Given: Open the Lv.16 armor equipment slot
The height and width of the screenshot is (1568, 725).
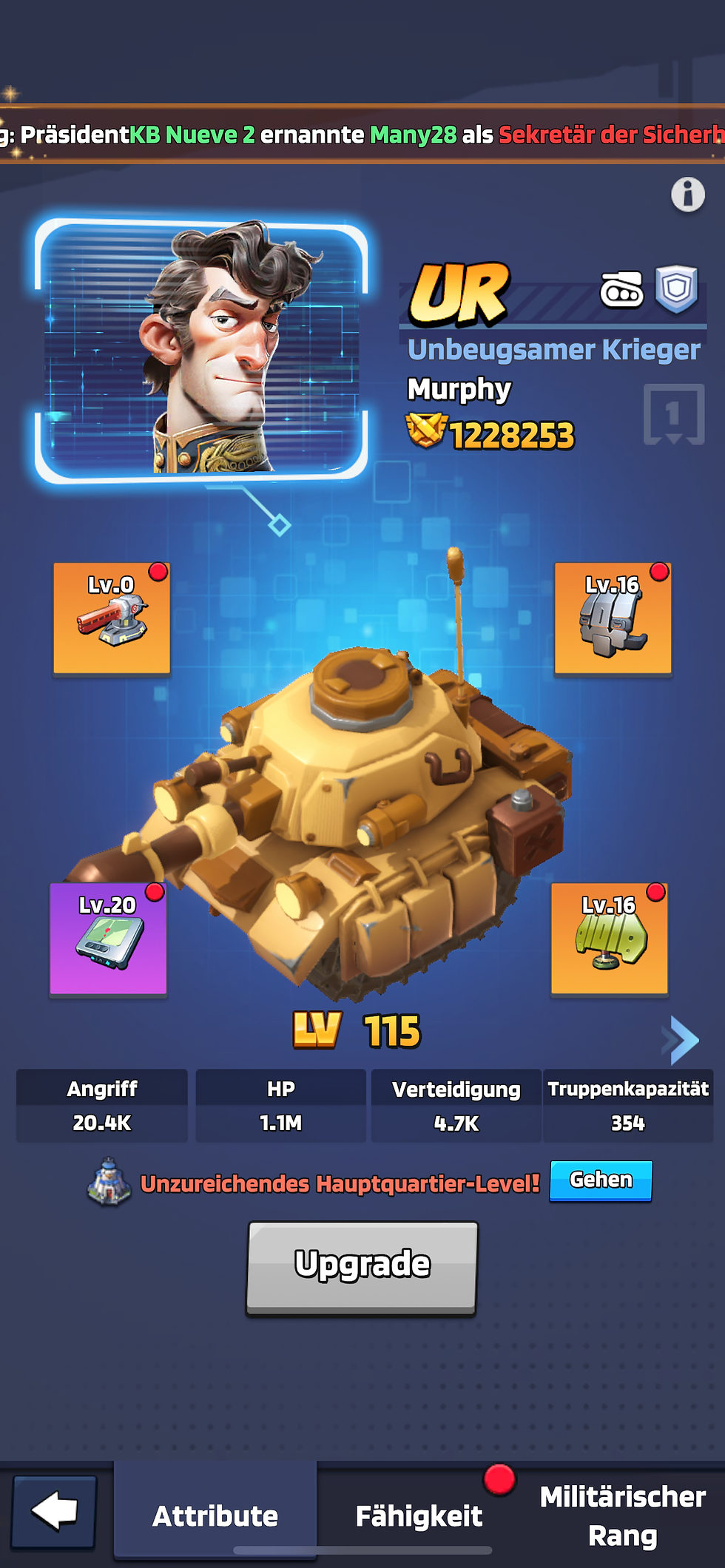Looking at the screenshot, I should 613,618.
